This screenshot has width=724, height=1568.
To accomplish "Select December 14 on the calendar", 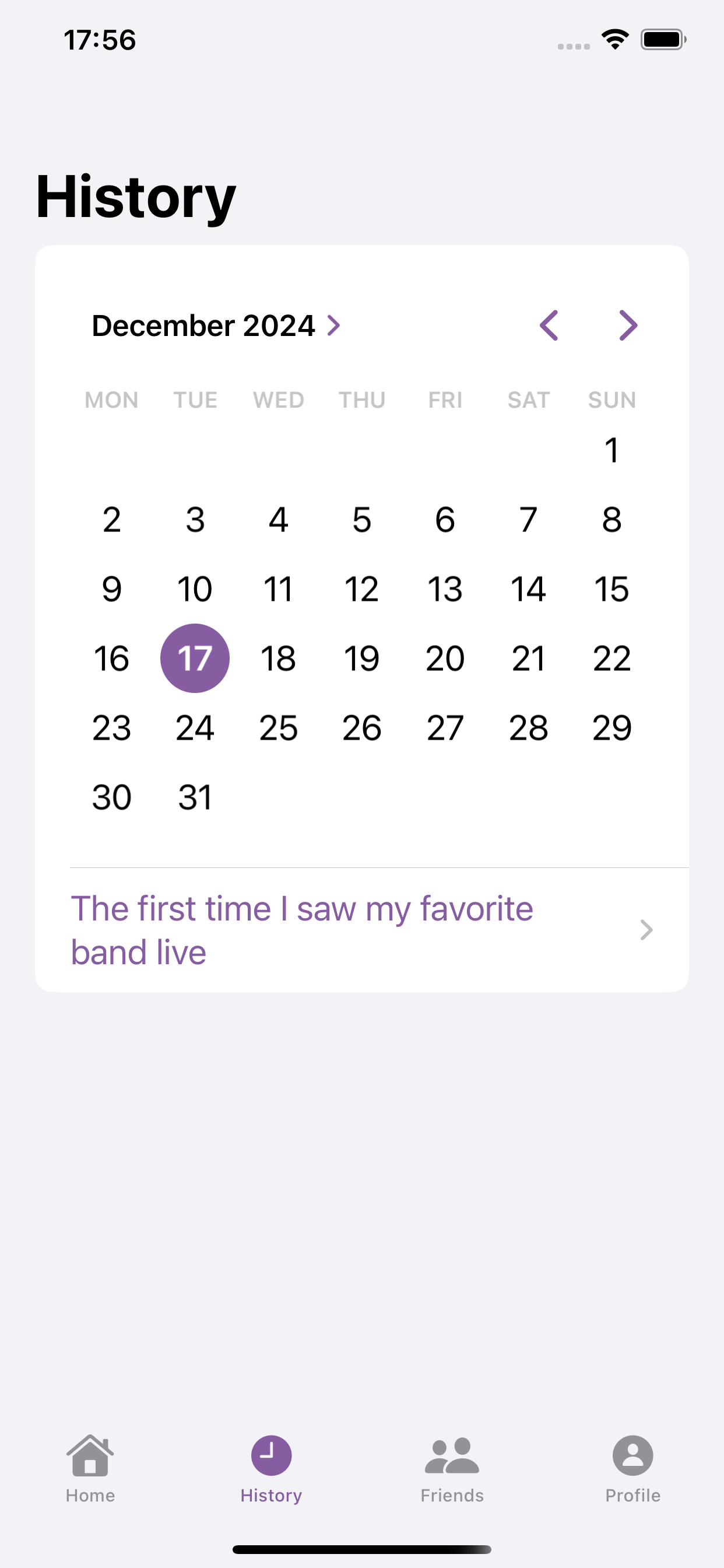I will (528, 589).
